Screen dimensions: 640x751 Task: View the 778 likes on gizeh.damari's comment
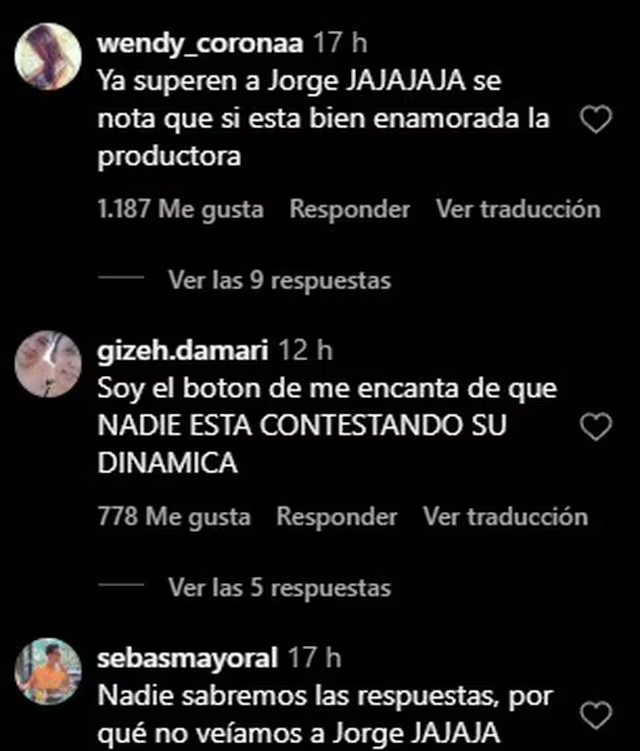point(174,517)
